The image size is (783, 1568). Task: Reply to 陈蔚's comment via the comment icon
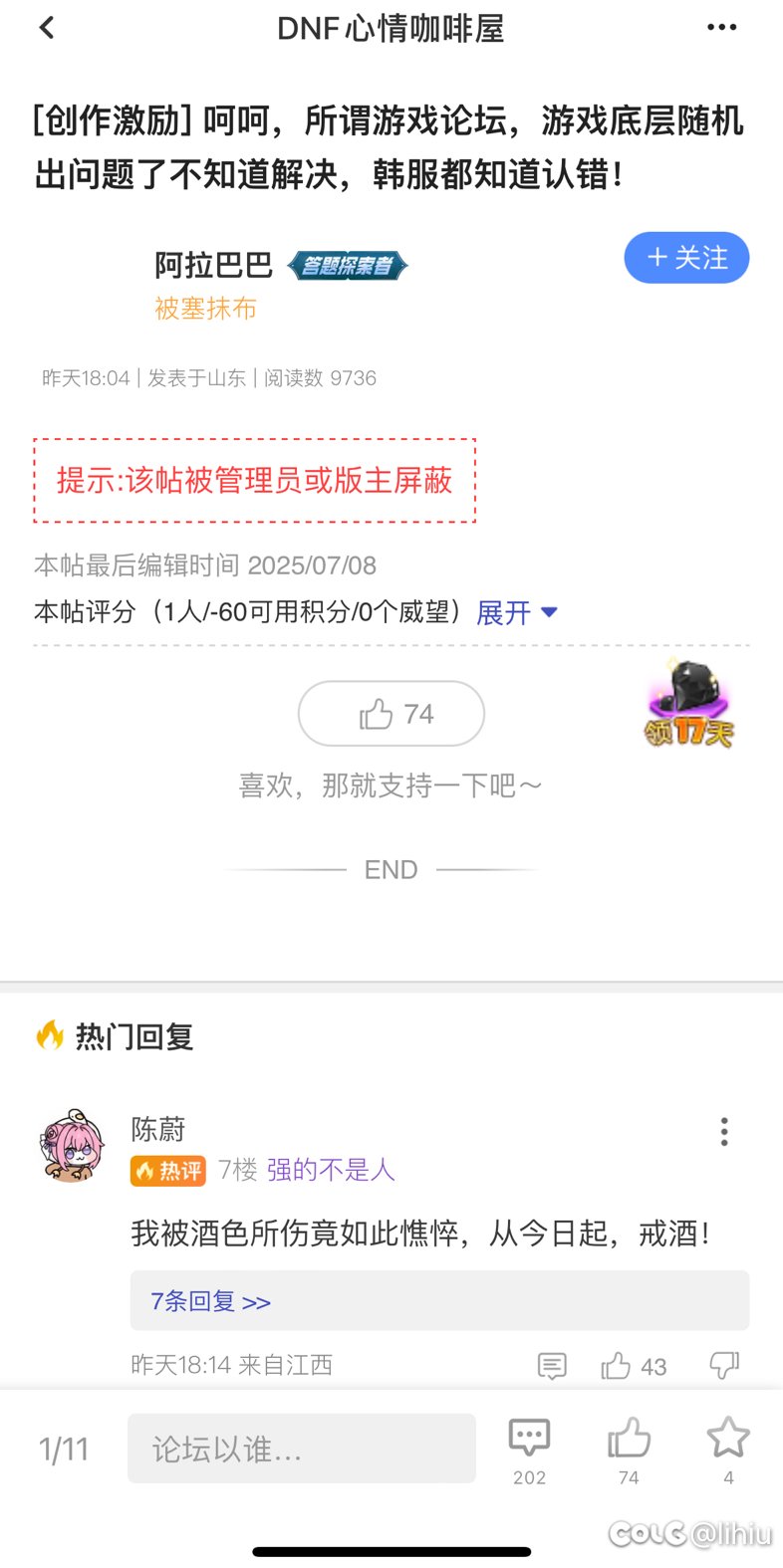point(552,1366)
